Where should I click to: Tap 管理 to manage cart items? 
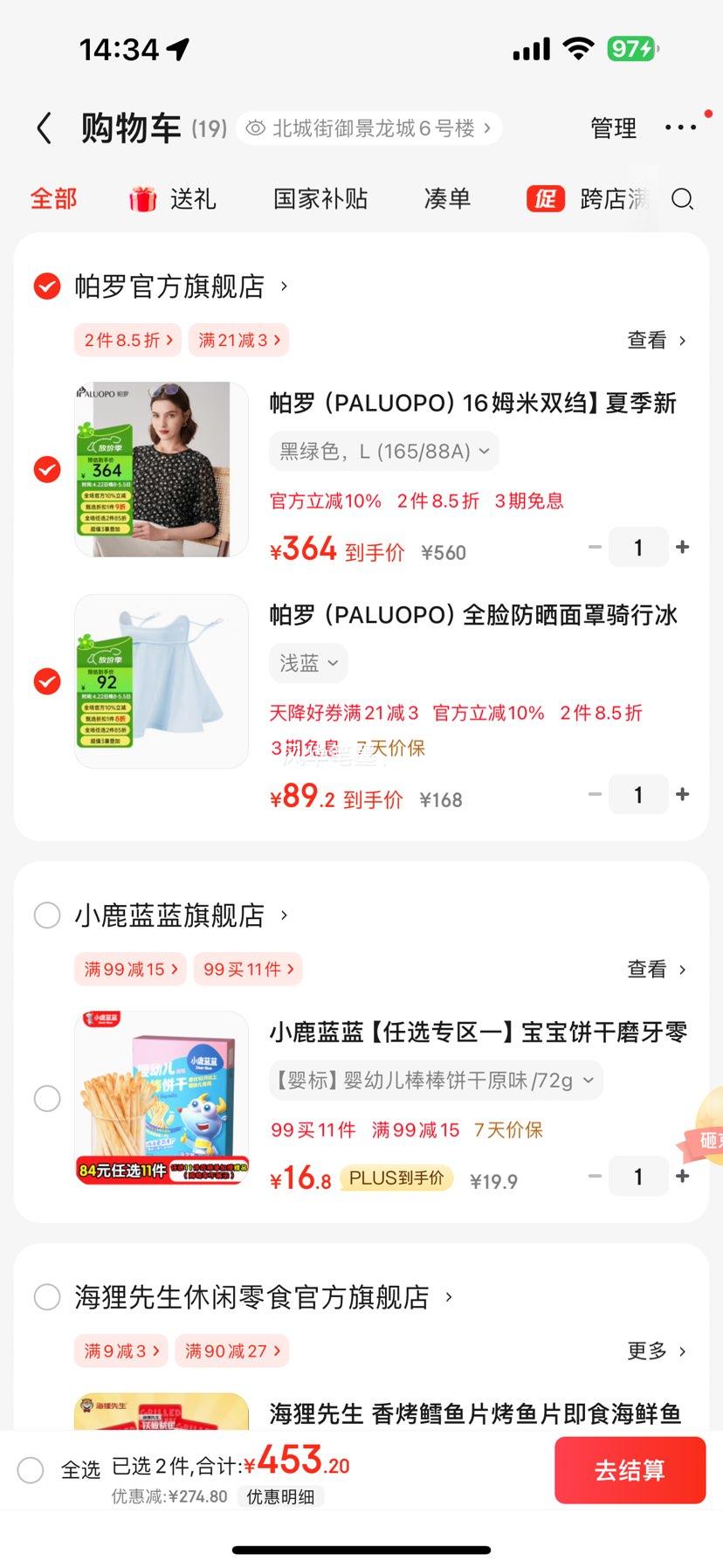pyautogui.click(x=613, y=128)
